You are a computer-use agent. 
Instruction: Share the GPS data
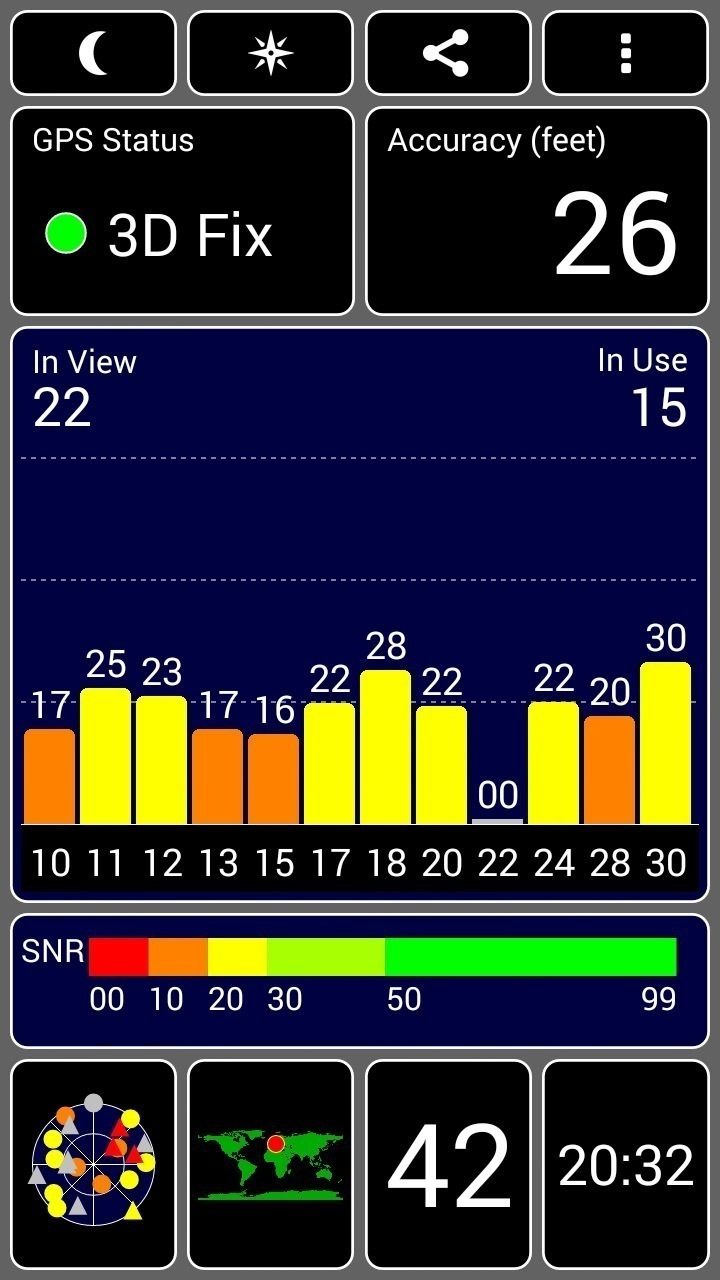[448, 53]
